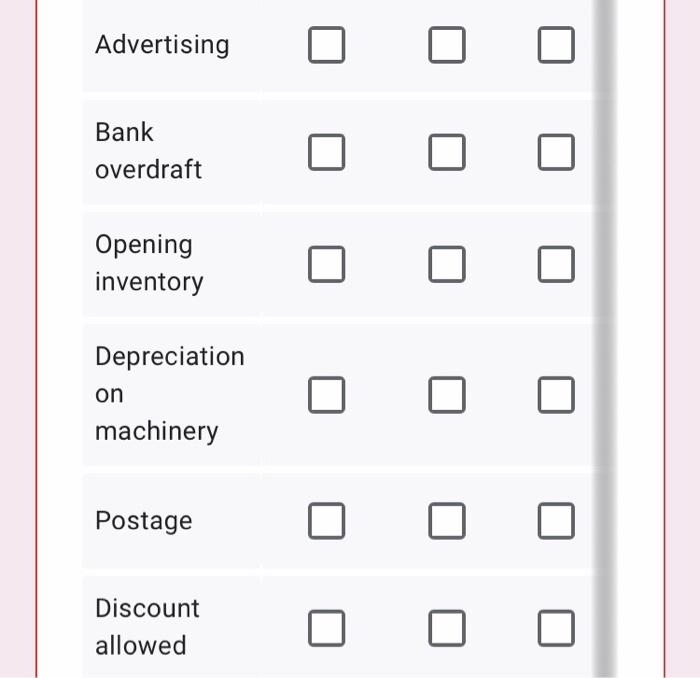This screenshot has height=678, width=700.
Task: Check the second box for Postage
Action: coord(446,521)
